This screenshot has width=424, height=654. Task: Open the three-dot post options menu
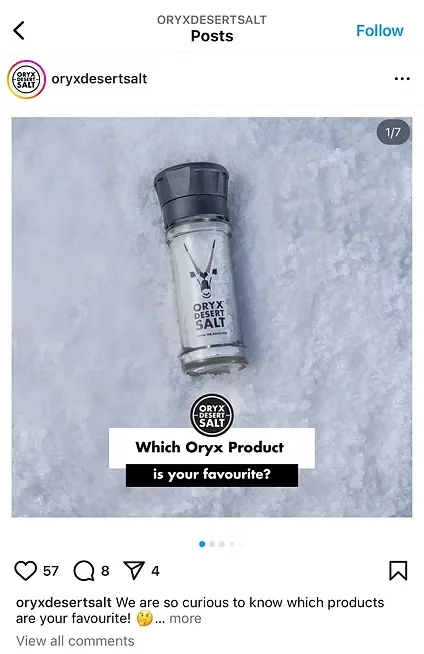pyautogui.click(x=402, y=78)
